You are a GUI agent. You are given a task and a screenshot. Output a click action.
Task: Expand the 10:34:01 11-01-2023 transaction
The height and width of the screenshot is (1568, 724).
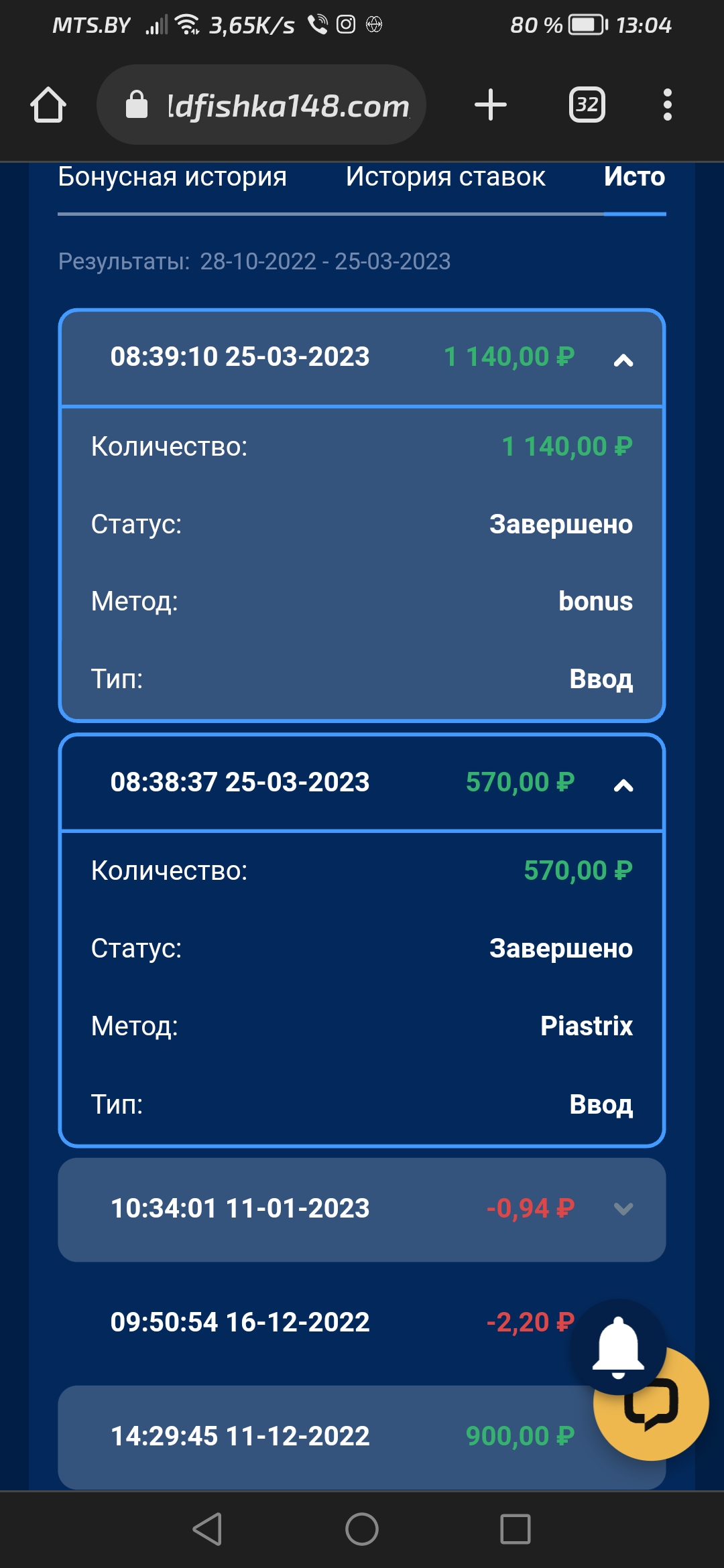point(623,1209)
